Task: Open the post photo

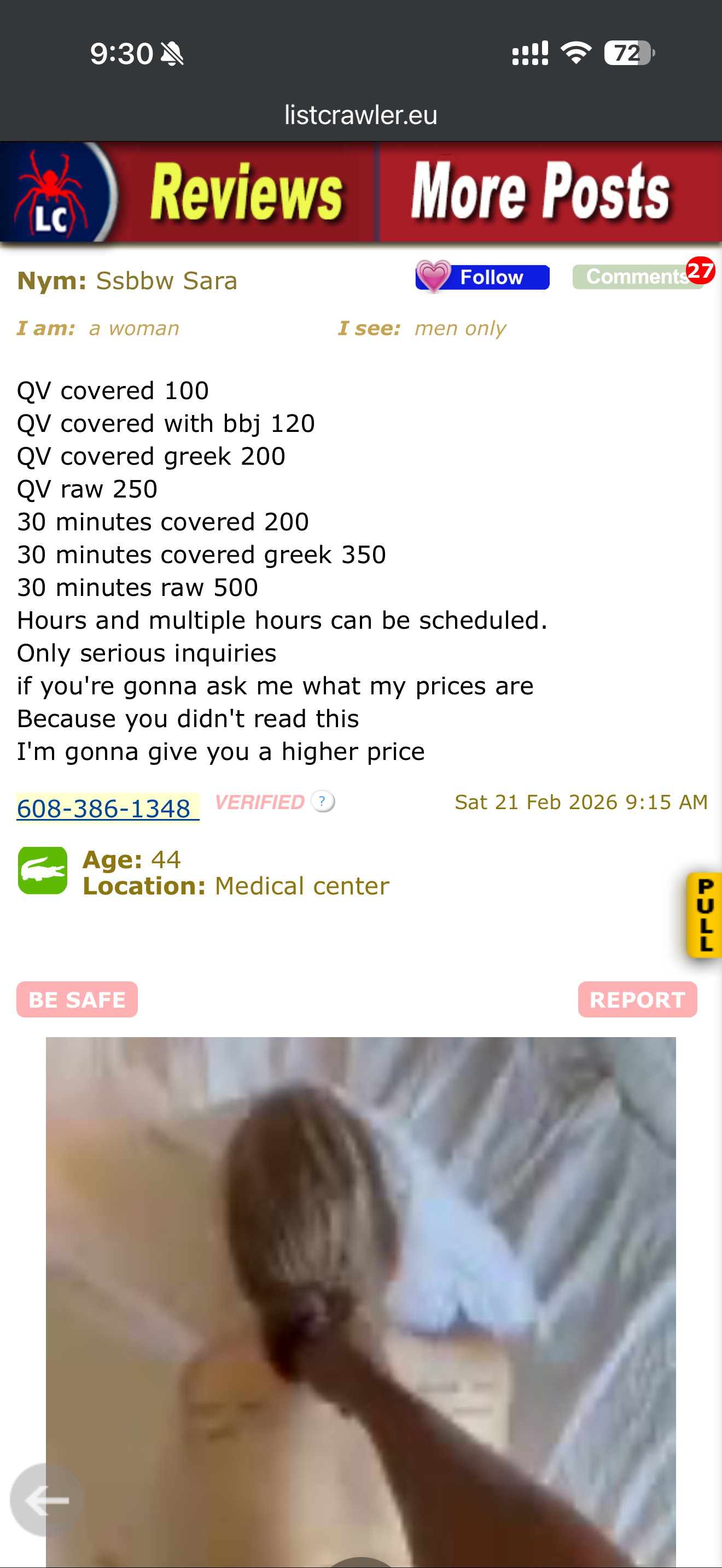Action: [360, 1278]
